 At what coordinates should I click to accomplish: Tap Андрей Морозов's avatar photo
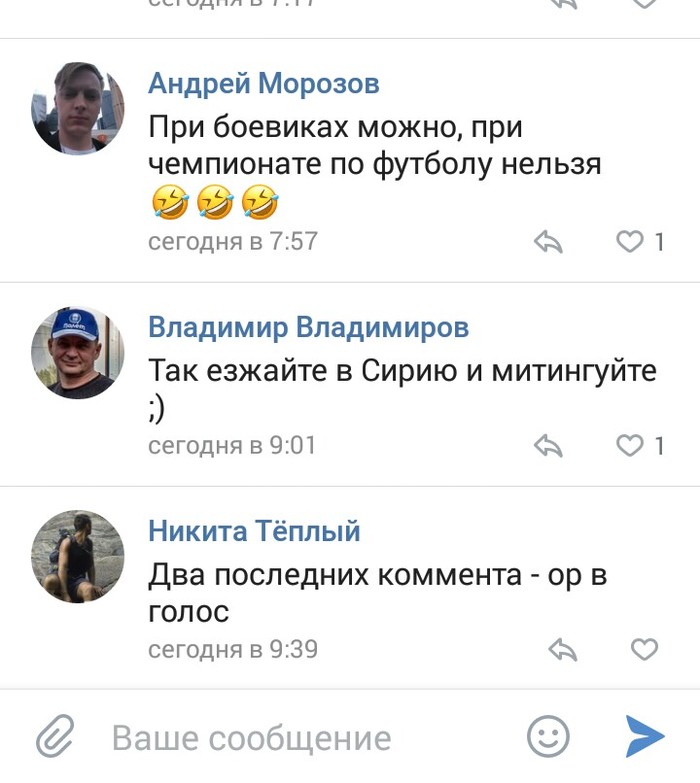78,107
